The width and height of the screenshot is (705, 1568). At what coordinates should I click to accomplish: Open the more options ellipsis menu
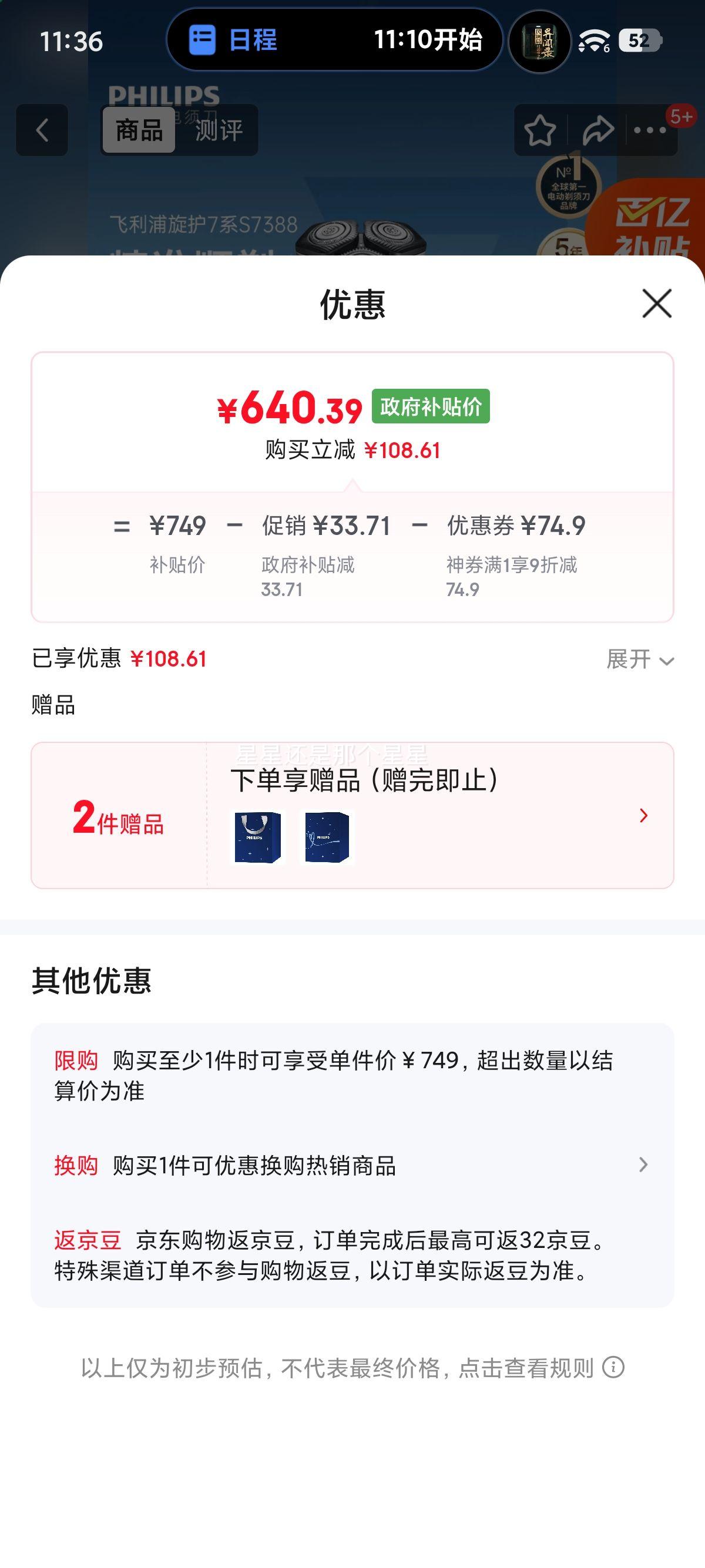(650, 130)
